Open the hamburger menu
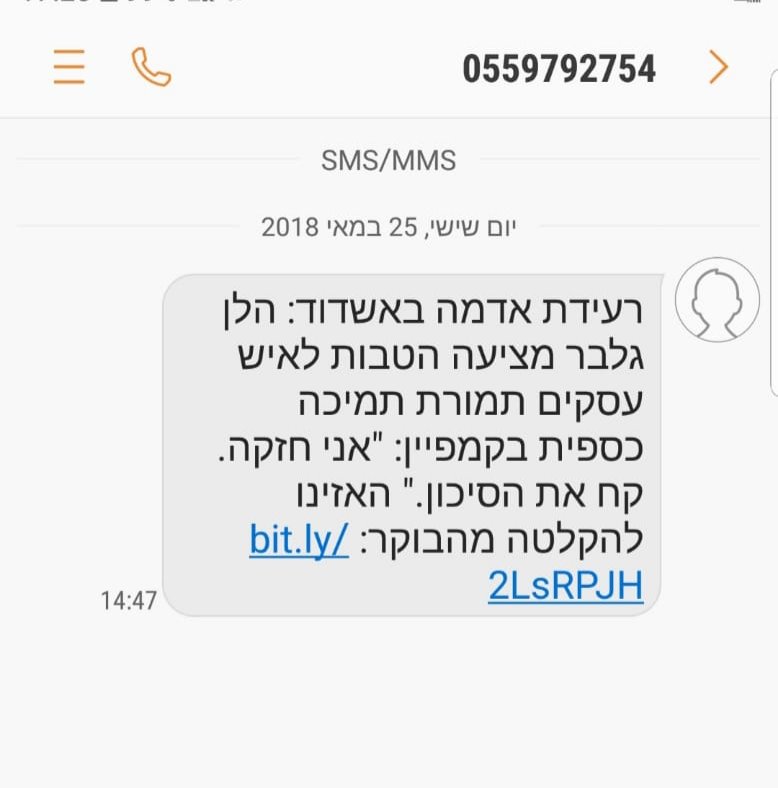 [x=69, y=67]
